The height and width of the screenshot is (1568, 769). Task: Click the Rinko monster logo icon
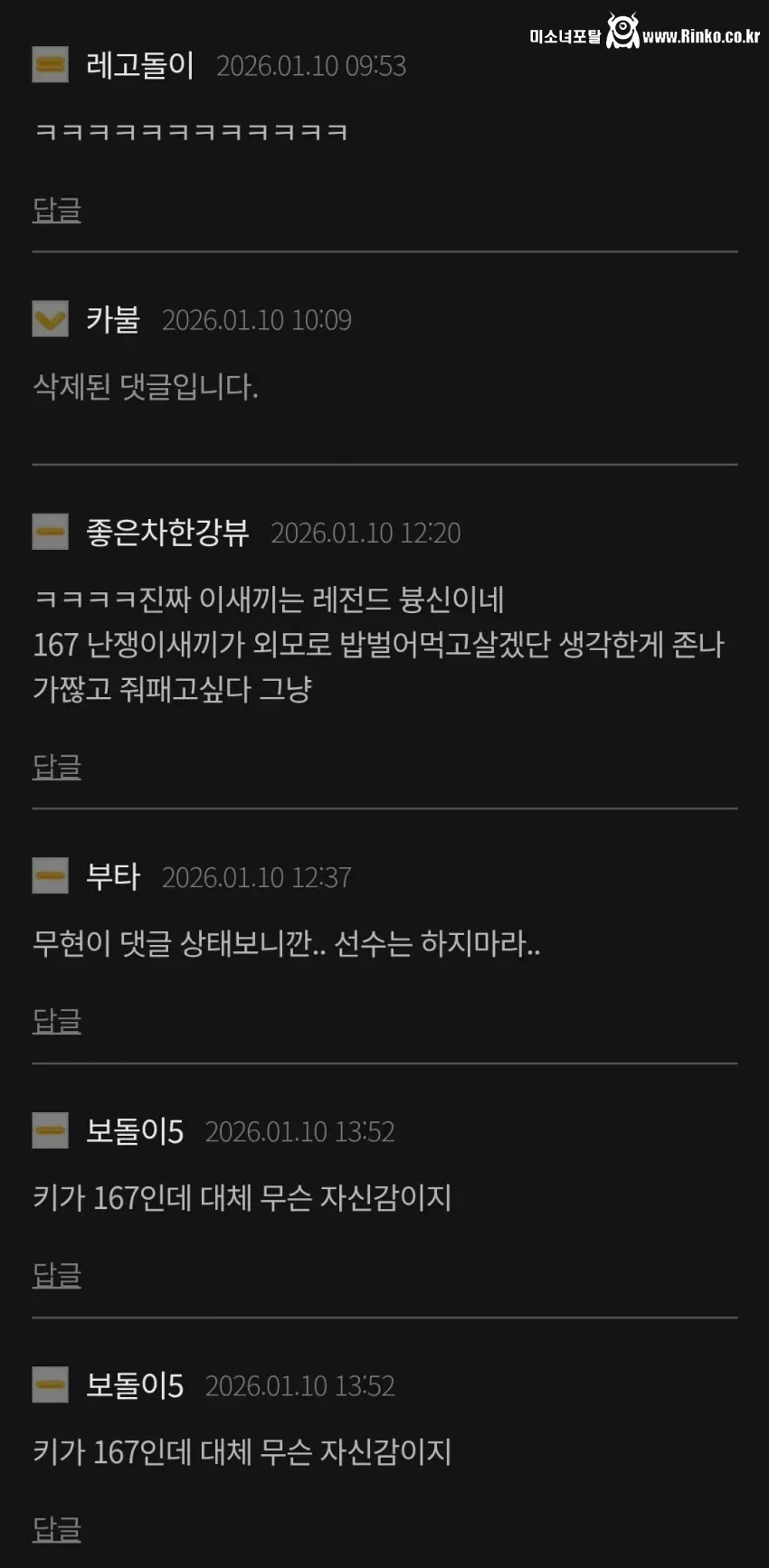point(622,28)
